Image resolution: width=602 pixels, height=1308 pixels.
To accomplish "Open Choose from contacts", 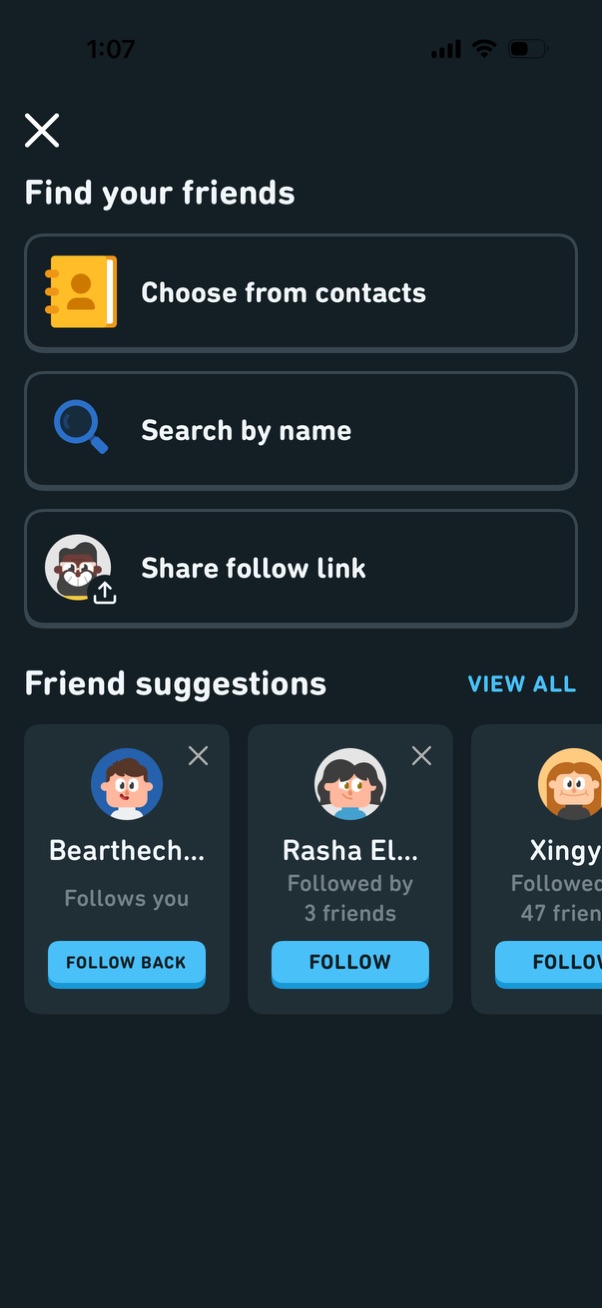I will pos(300,293).
